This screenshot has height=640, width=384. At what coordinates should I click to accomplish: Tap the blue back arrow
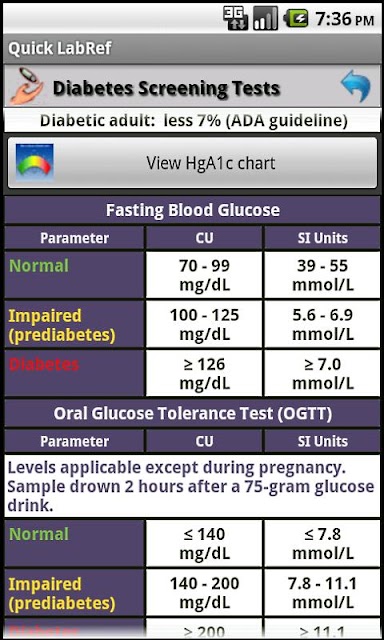pos(356,86)
